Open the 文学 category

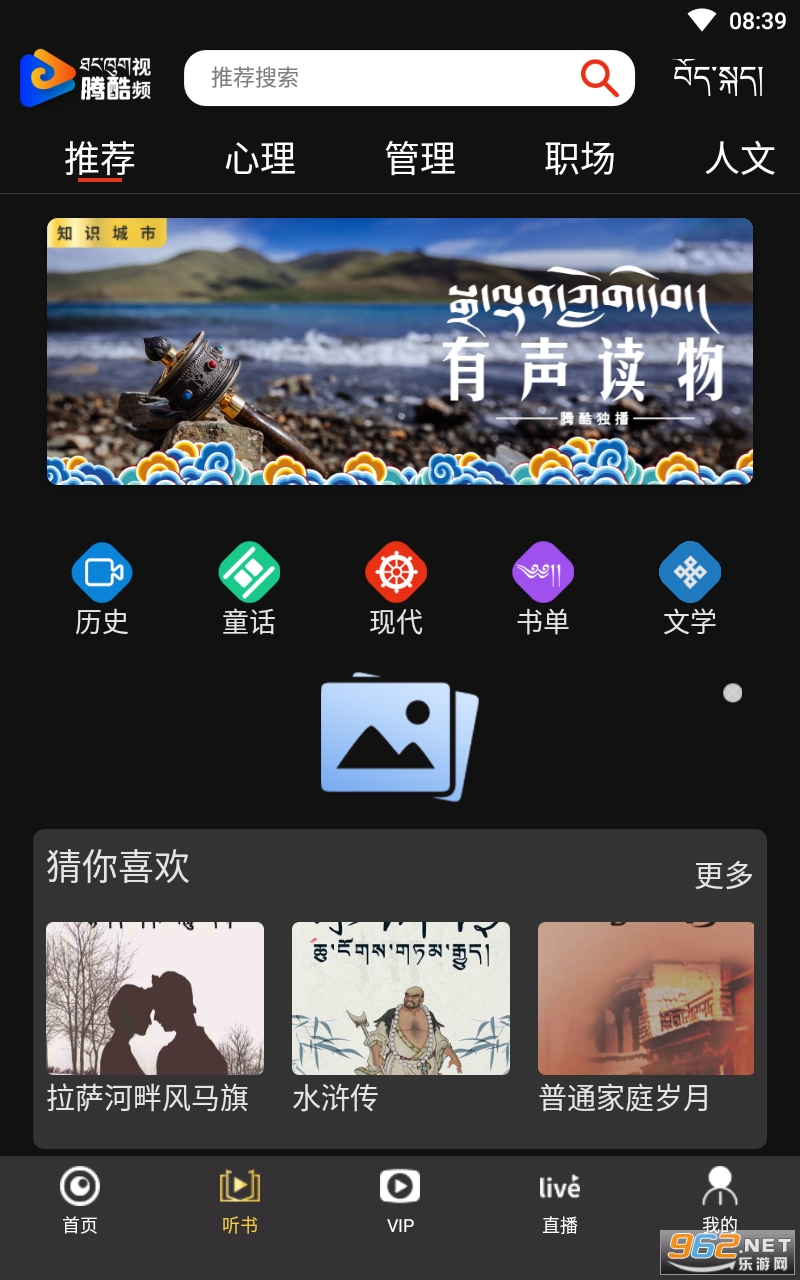click(690, 588)
